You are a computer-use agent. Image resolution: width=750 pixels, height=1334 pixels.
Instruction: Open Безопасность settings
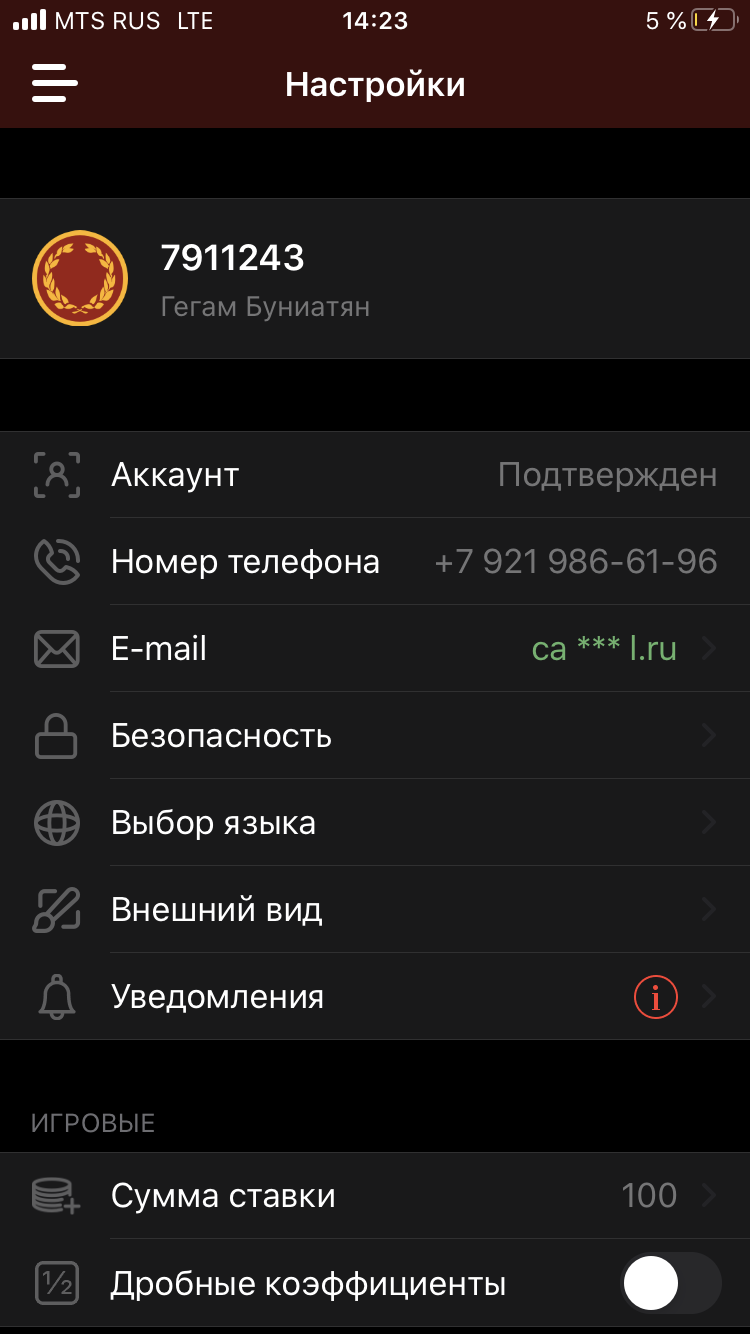375,736
